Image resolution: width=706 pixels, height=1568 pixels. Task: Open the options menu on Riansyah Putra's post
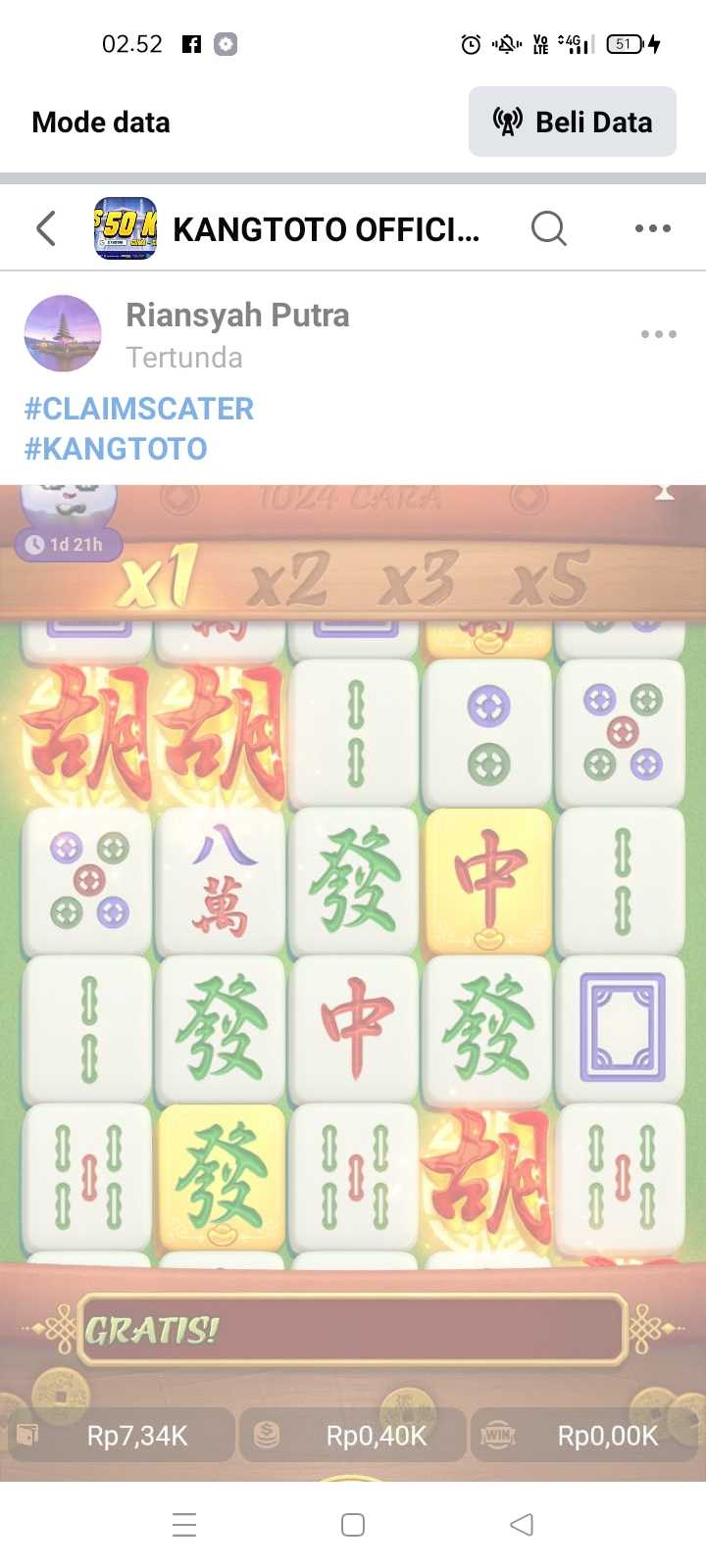tap(658, 334)
